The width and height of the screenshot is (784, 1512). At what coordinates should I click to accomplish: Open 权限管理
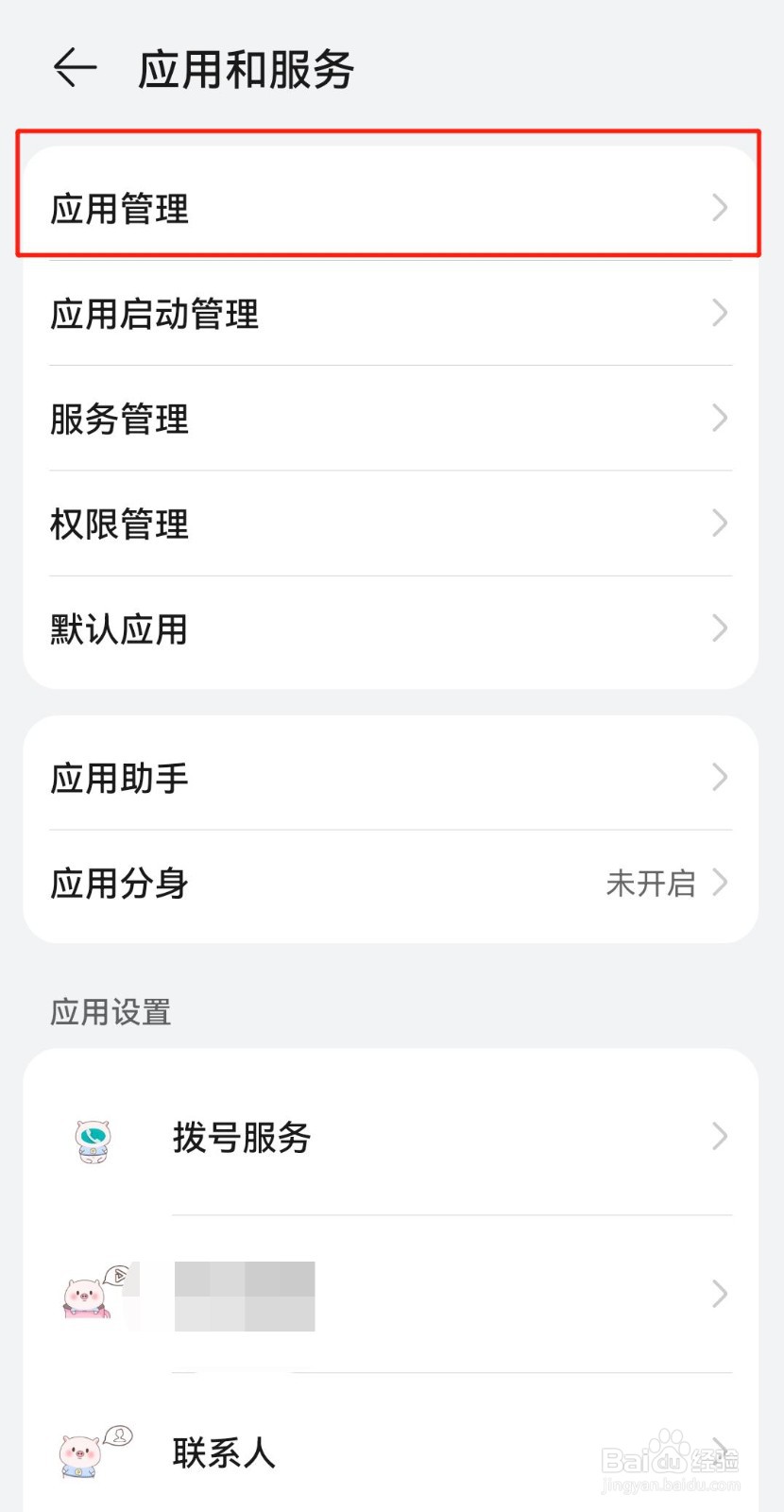click(x=389, y=524)
